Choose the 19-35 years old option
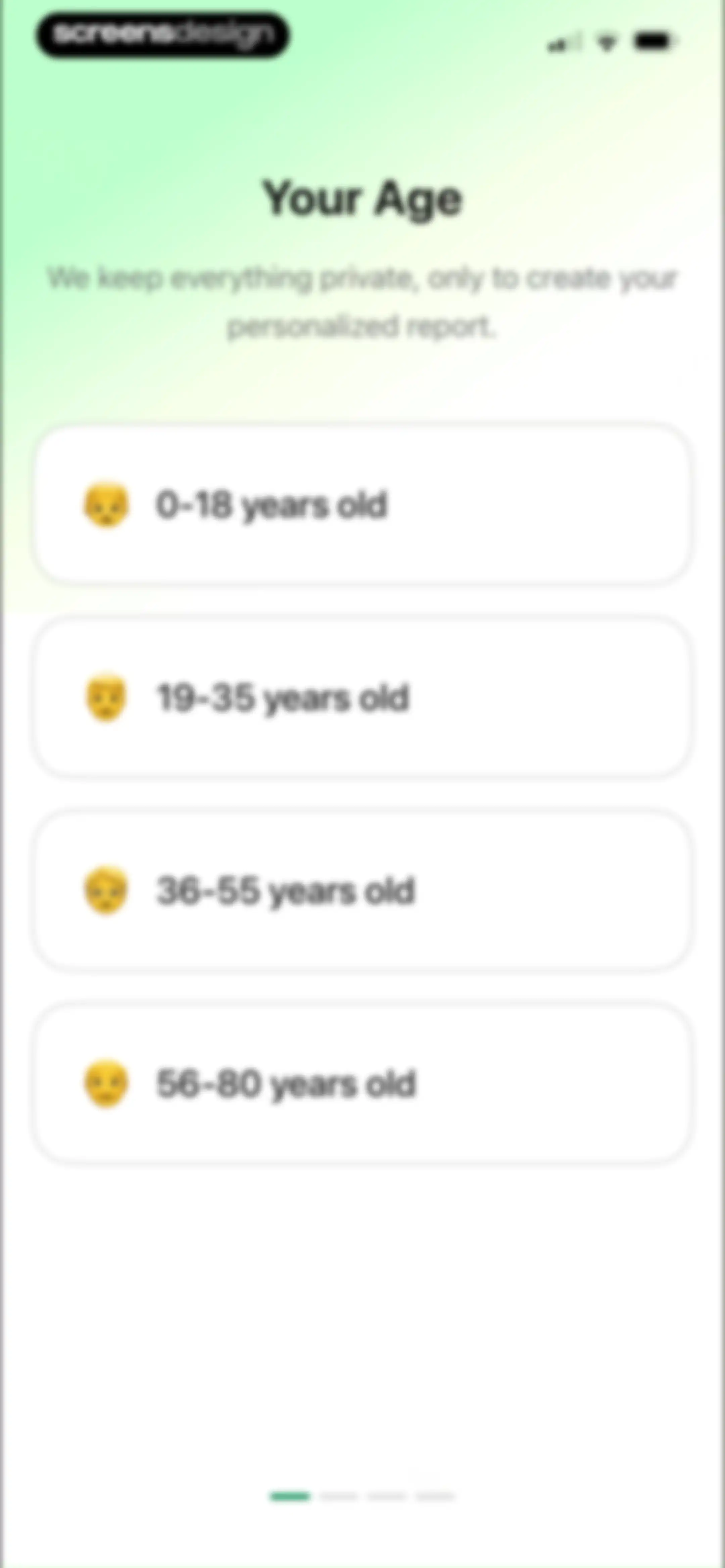Image resolution: width=725 pixels, height=1568 pixels. (x=362, y=698)
